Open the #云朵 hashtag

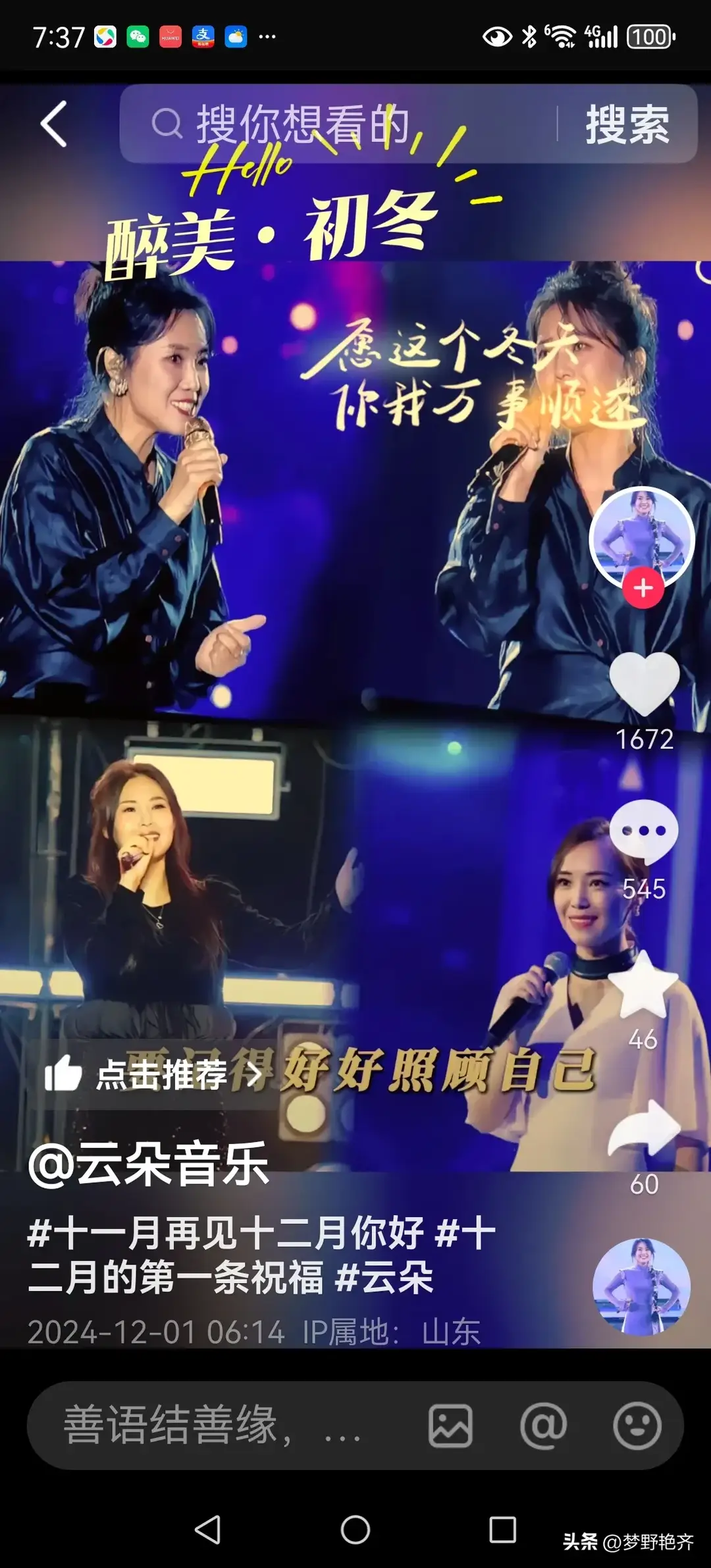384,1277
